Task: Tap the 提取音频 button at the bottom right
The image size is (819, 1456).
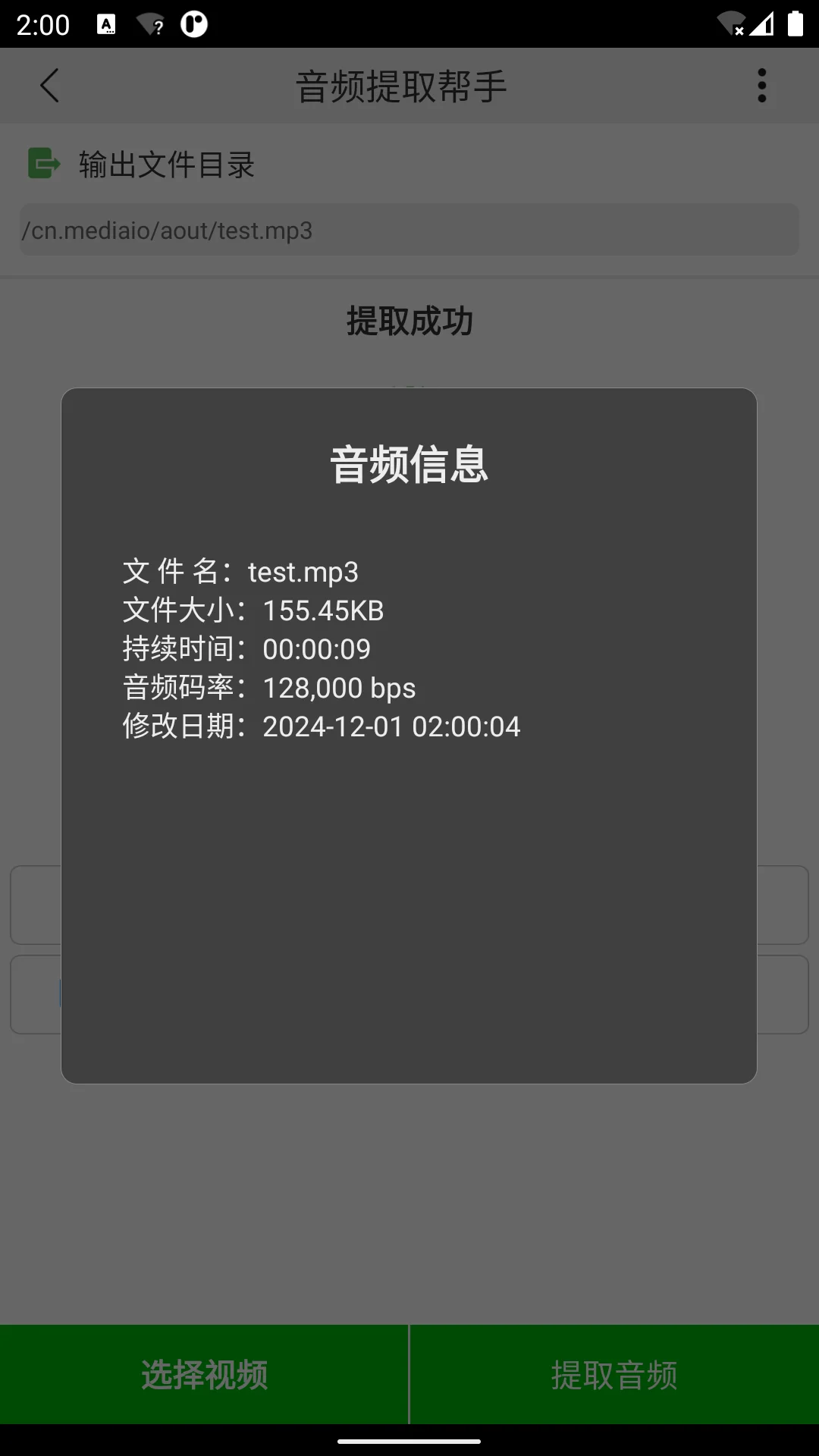Action: point(616,1373)
